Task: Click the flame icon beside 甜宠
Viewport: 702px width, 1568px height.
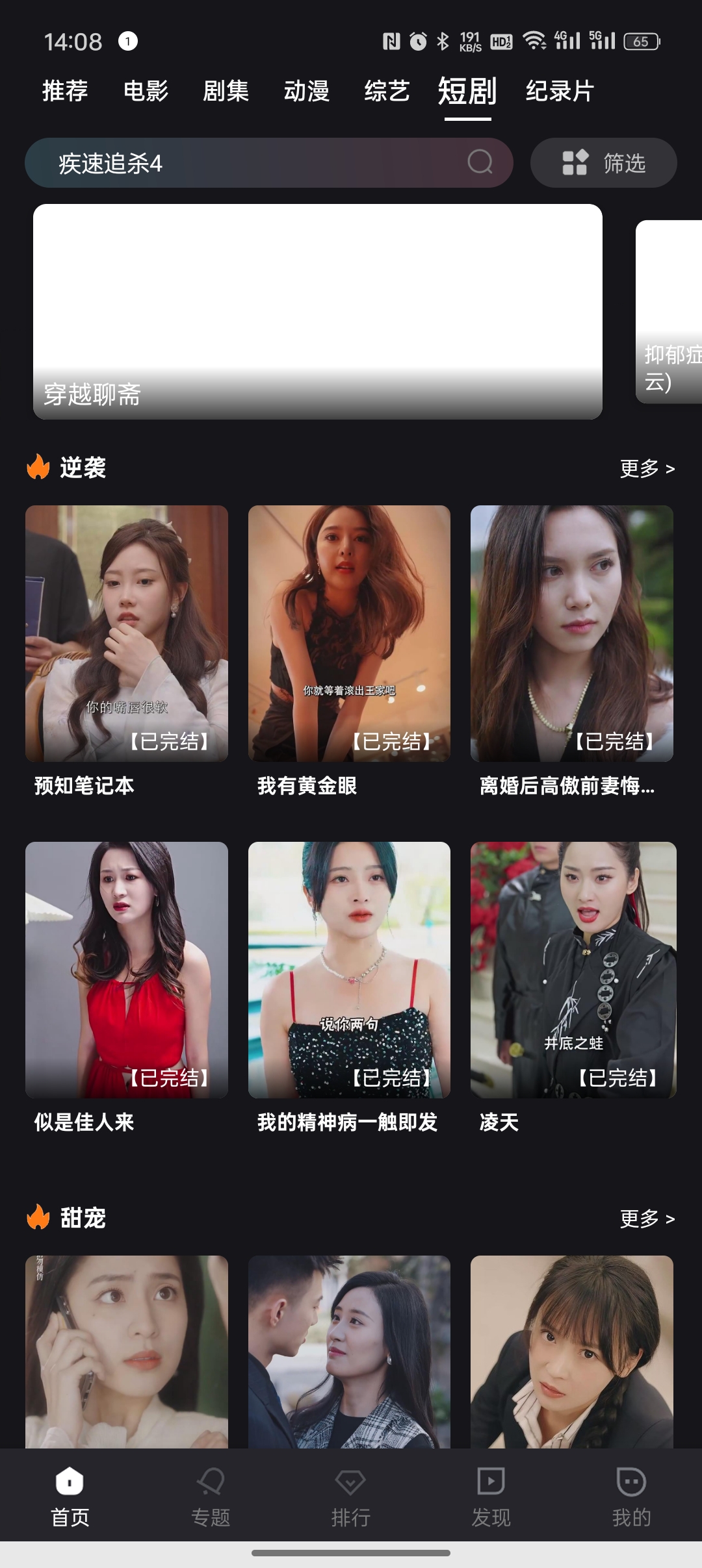Action: coord(37,1218)
